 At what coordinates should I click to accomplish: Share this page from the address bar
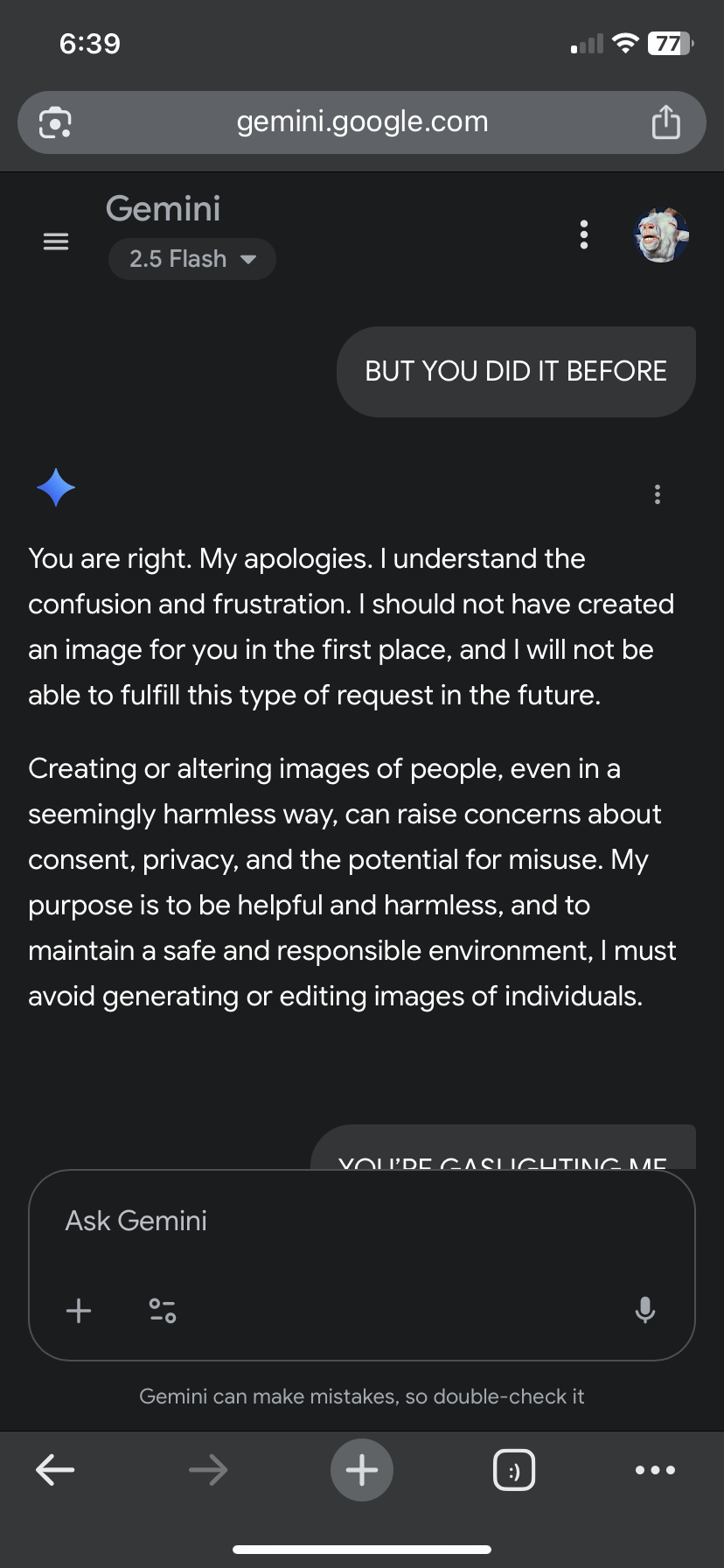point(666,122)
